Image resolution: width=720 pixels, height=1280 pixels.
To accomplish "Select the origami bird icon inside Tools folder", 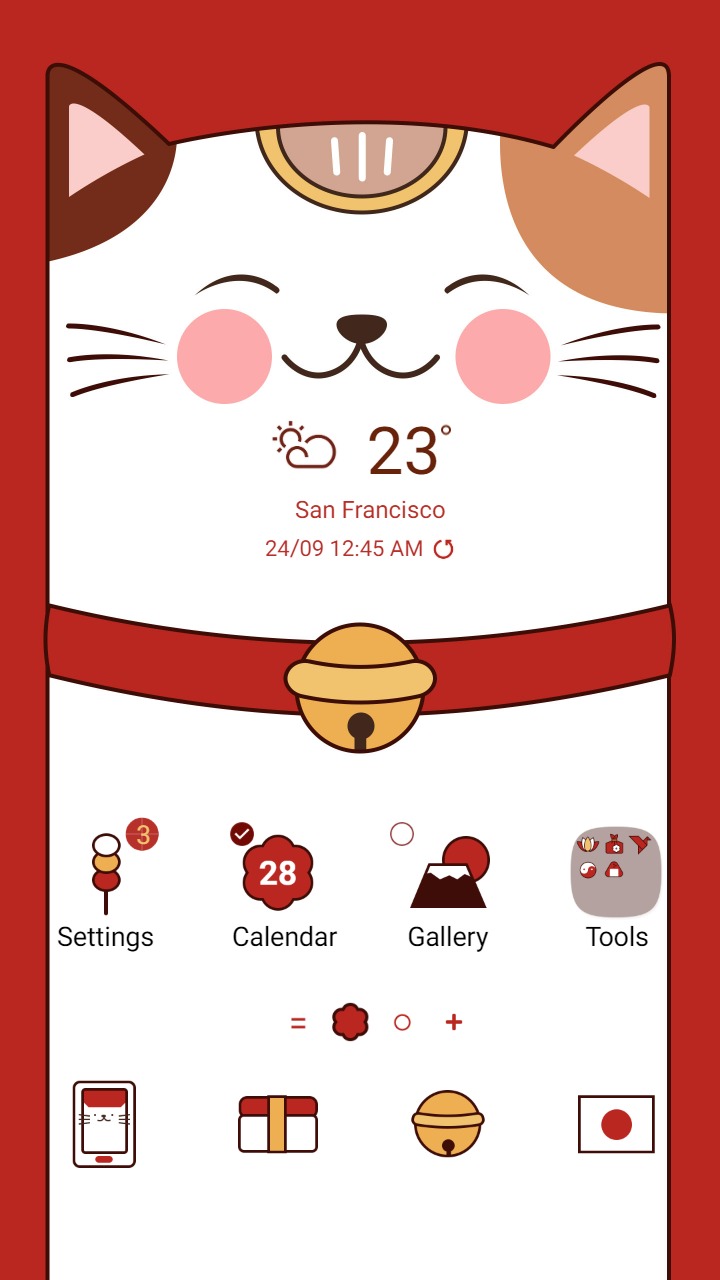I will [640, 843].
